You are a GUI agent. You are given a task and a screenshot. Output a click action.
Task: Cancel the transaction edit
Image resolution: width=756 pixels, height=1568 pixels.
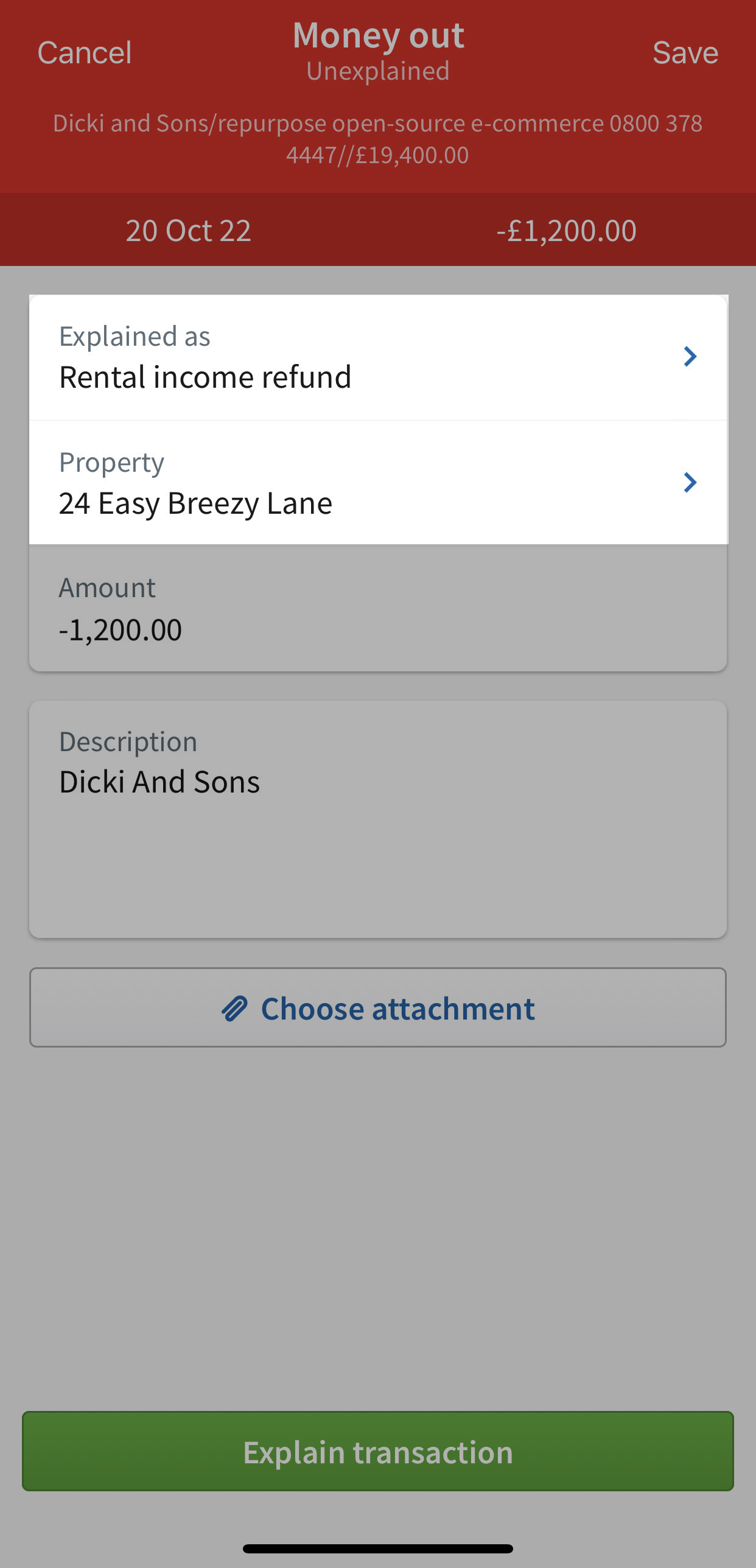pyautogui.click(x=85, y=53)
